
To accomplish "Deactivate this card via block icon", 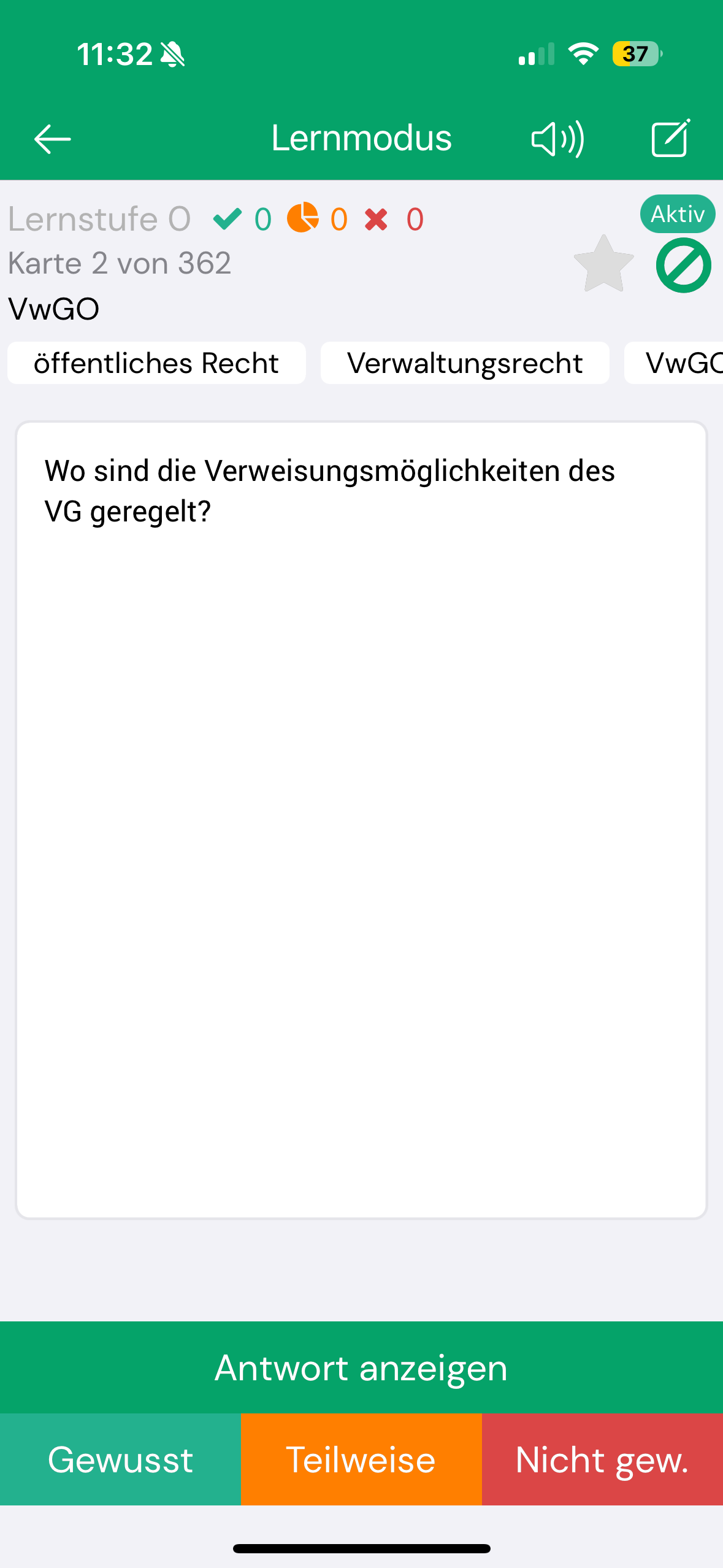I will pyautogui.click(x=683, y=265).
